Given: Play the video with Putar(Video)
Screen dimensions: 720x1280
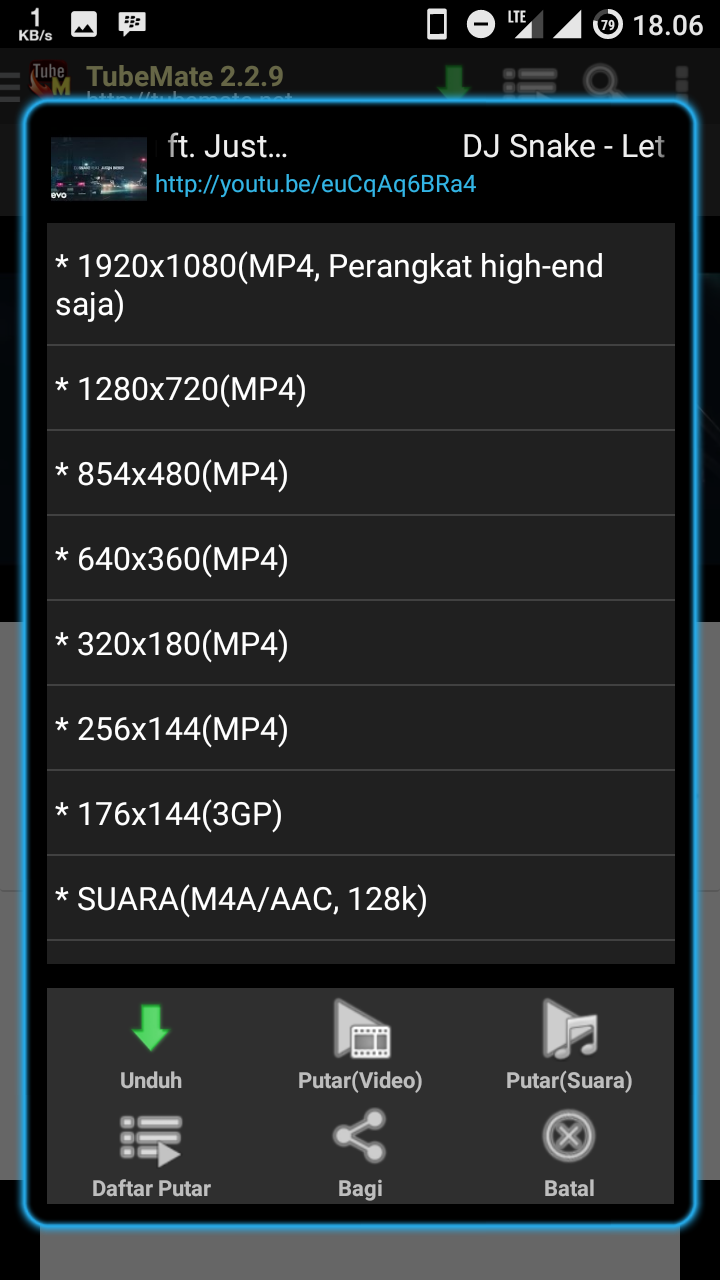Looking at the screenshot, I should (x=360, y=1045).
